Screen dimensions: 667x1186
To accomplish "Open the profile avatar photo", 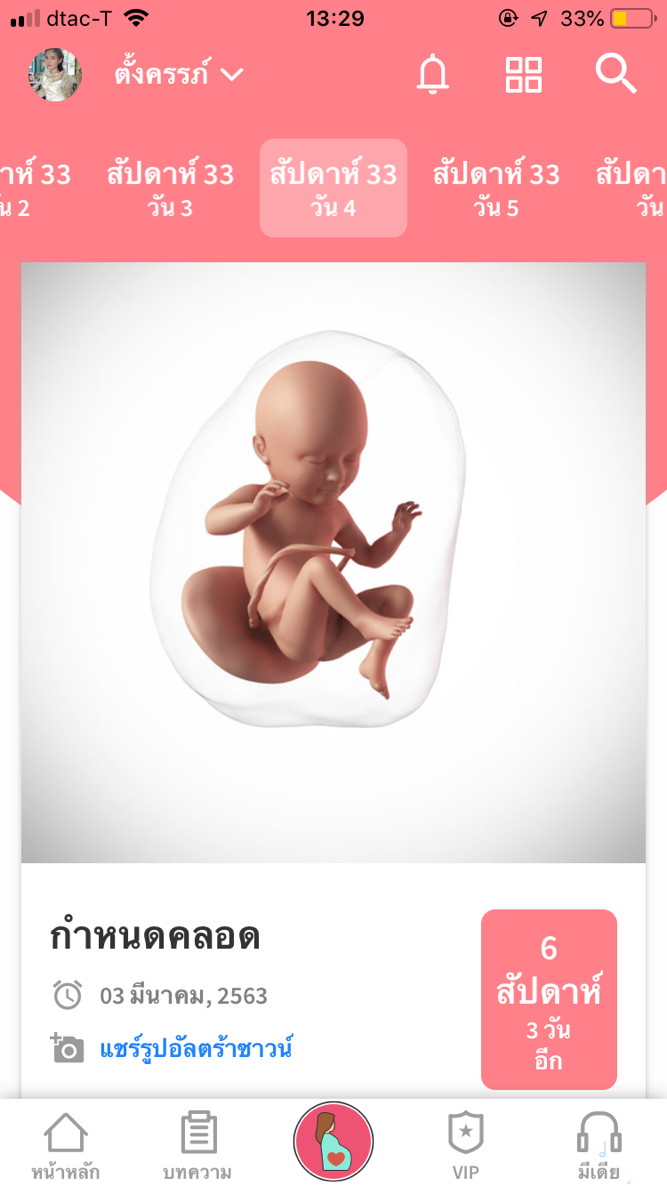I will (55, 75).
